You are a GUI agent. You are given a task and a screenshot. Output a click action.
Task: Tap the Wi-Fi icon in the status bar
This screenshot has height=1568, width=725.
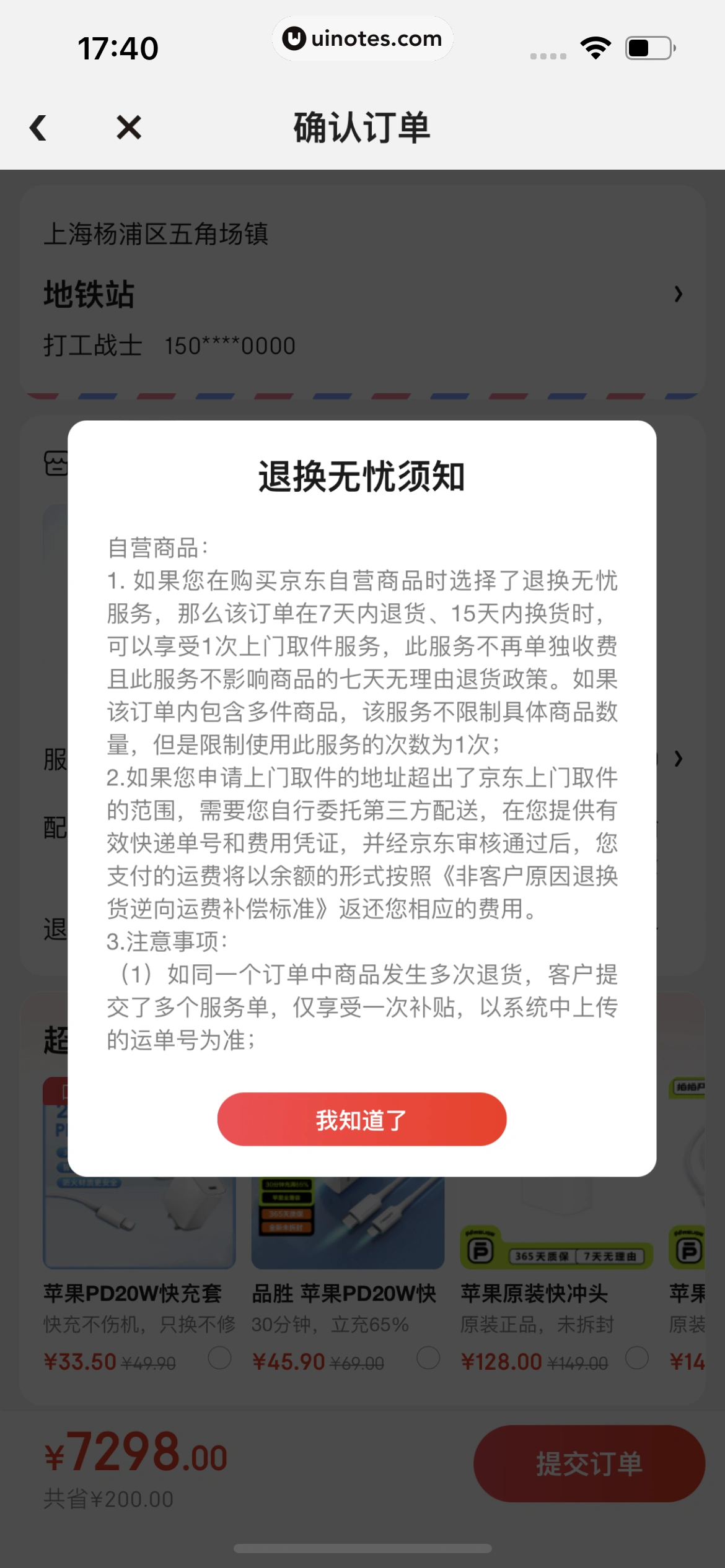click(596, 46)
